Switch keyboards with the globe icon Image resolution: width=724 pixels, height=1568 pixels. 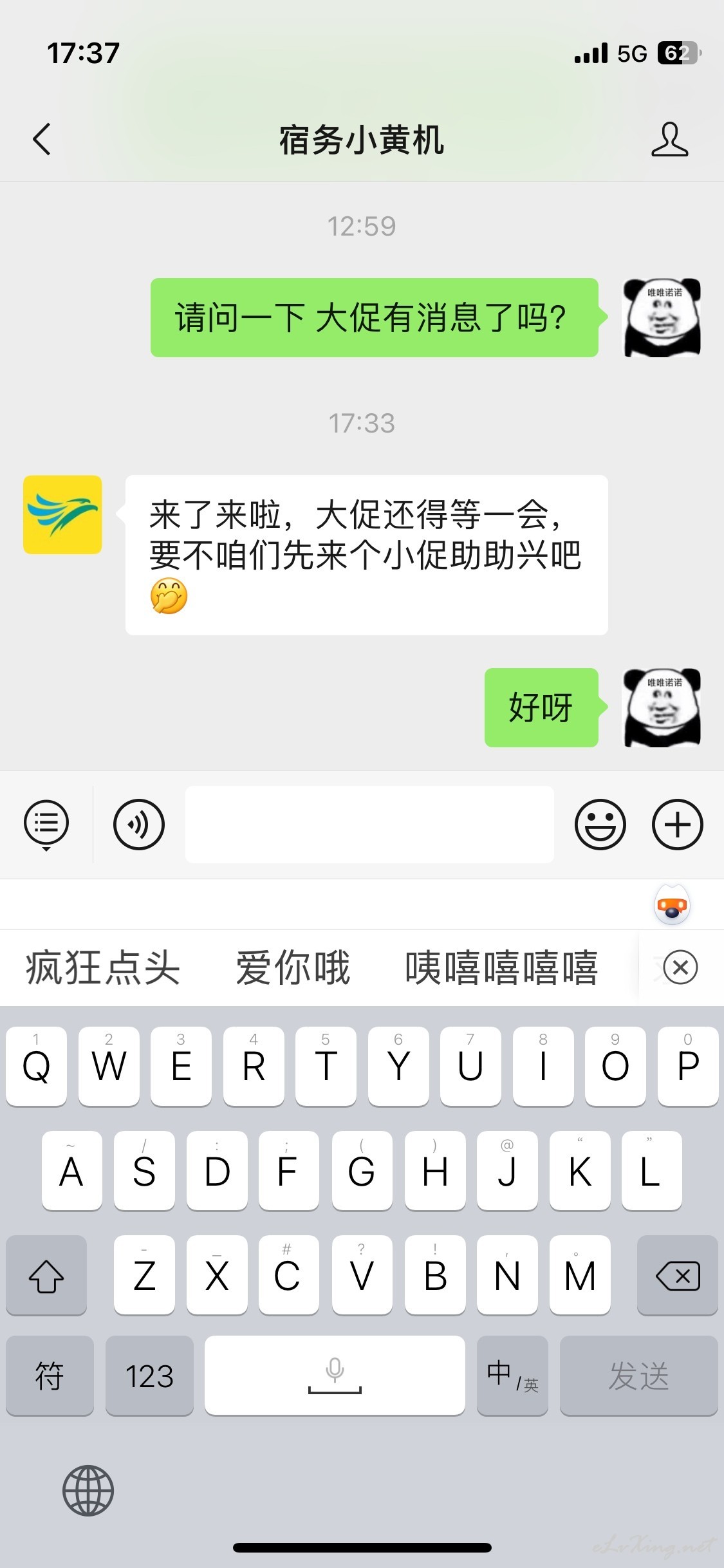tap(88, 1490)
